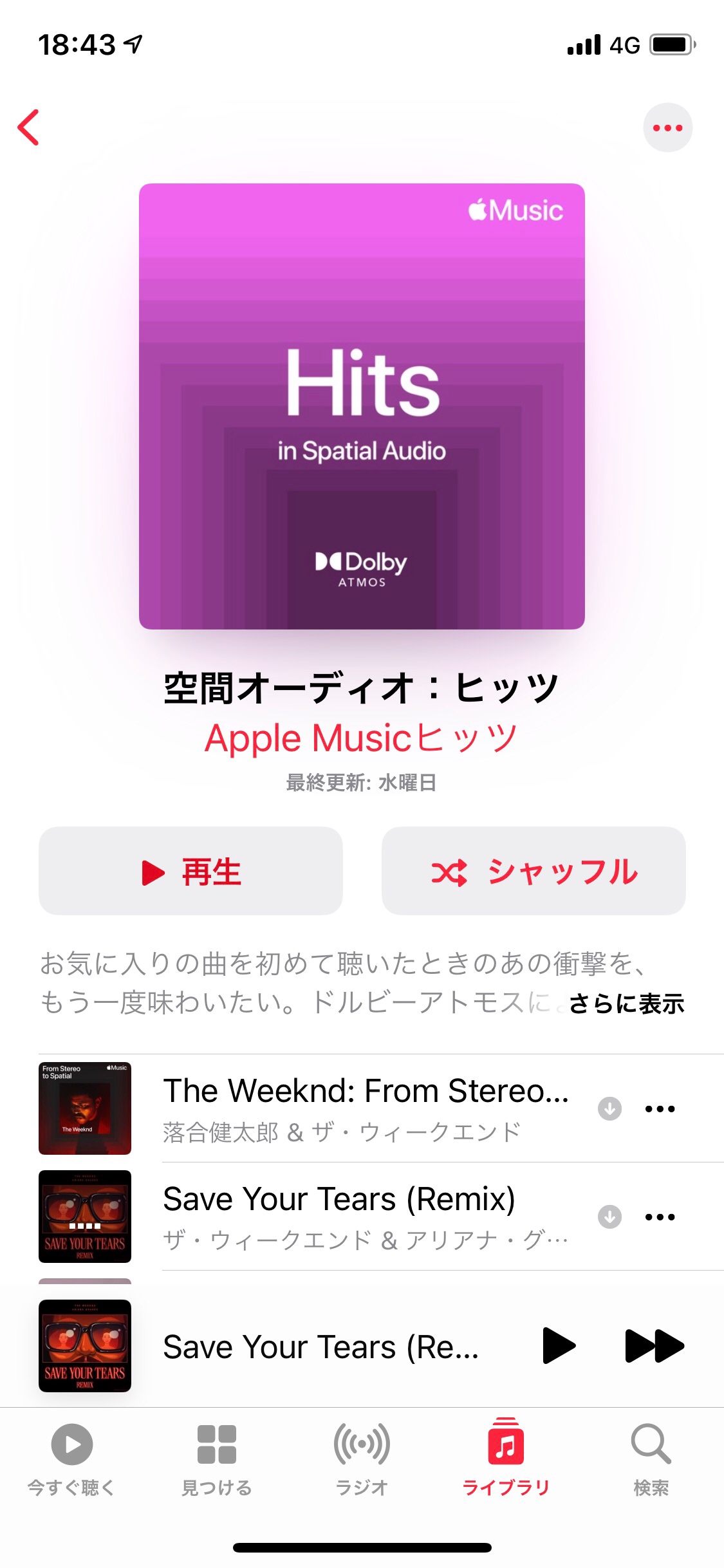The height and width of the screenshot is (1568, 724).
Task: Switch to the 今すぐ聴く tab
Action: (71, 1459)
